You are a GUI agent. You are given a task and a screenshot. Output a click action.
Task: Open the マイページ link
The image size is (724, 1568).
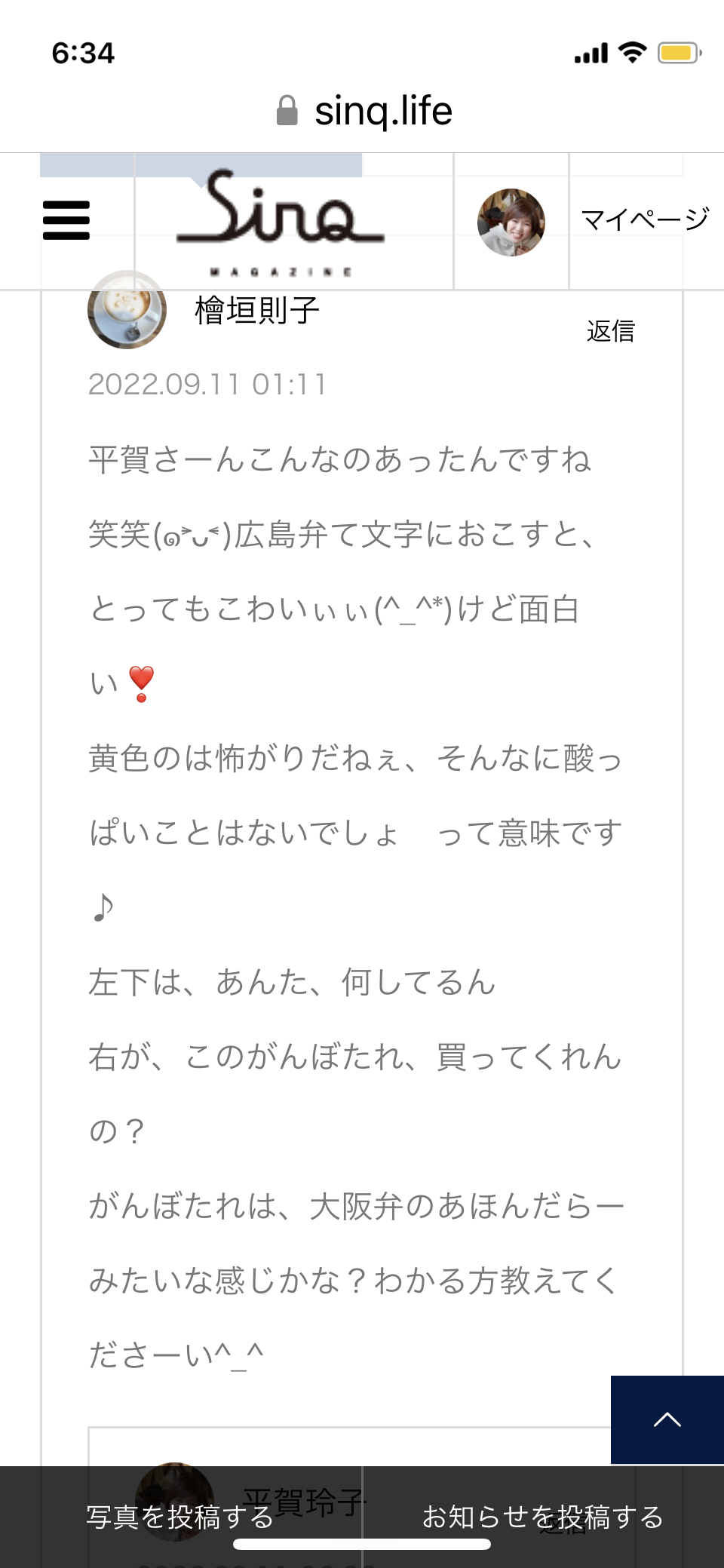coord(645,219)
